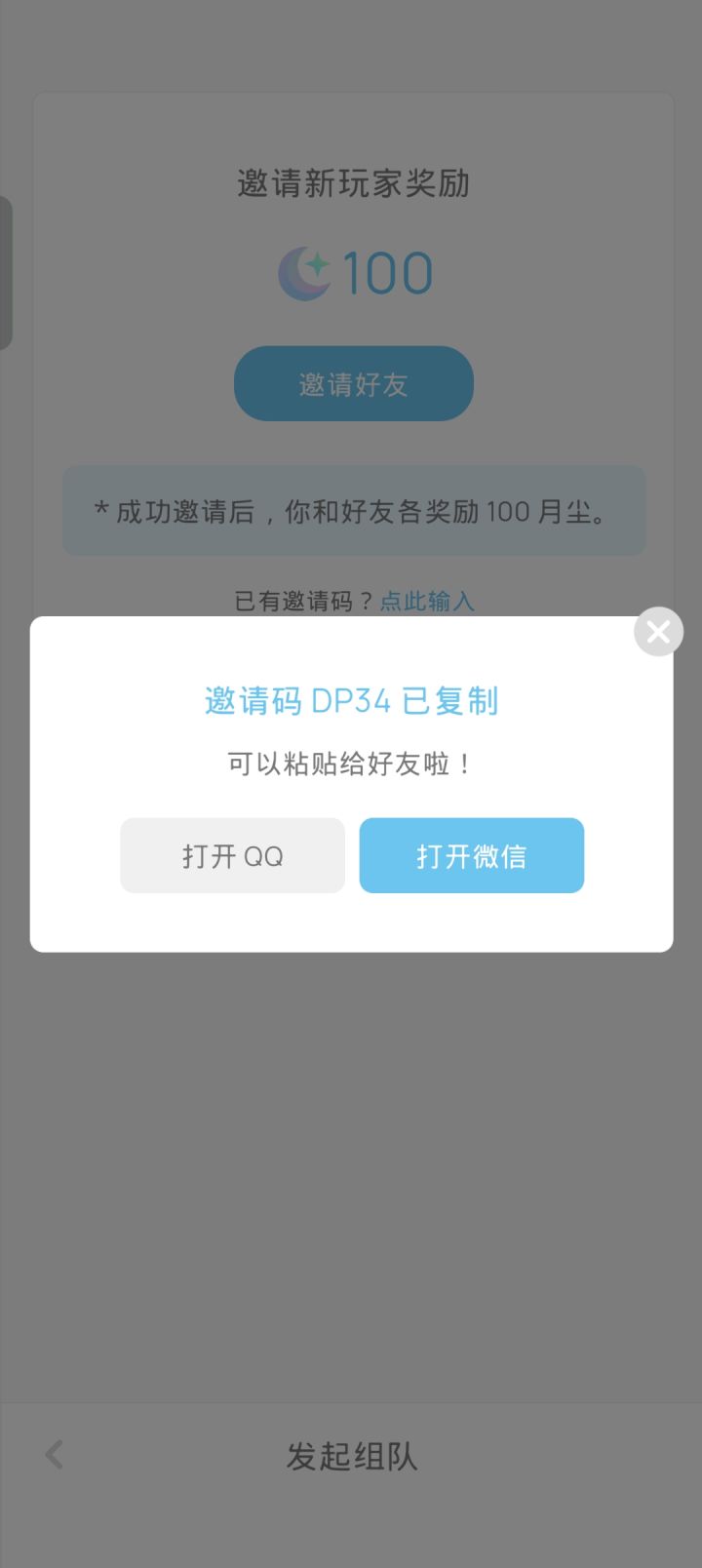Select the bottom navigation bar labeled 发起组队
Image resolution: width=702 pixels, height=1568 pixels.
click(x=351, y=1457)
